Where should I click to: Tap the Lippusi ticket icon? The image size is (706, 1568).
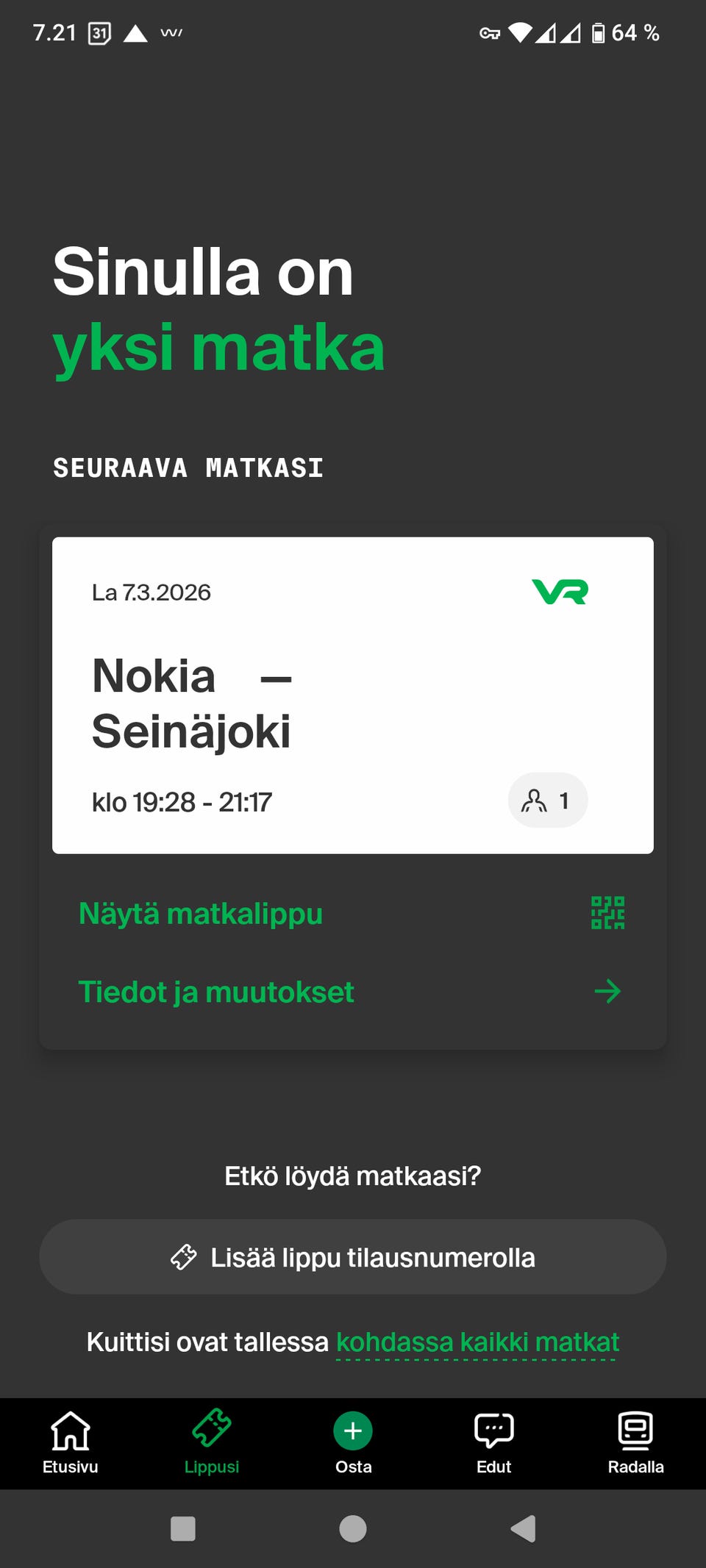[x=212, y=1431]
